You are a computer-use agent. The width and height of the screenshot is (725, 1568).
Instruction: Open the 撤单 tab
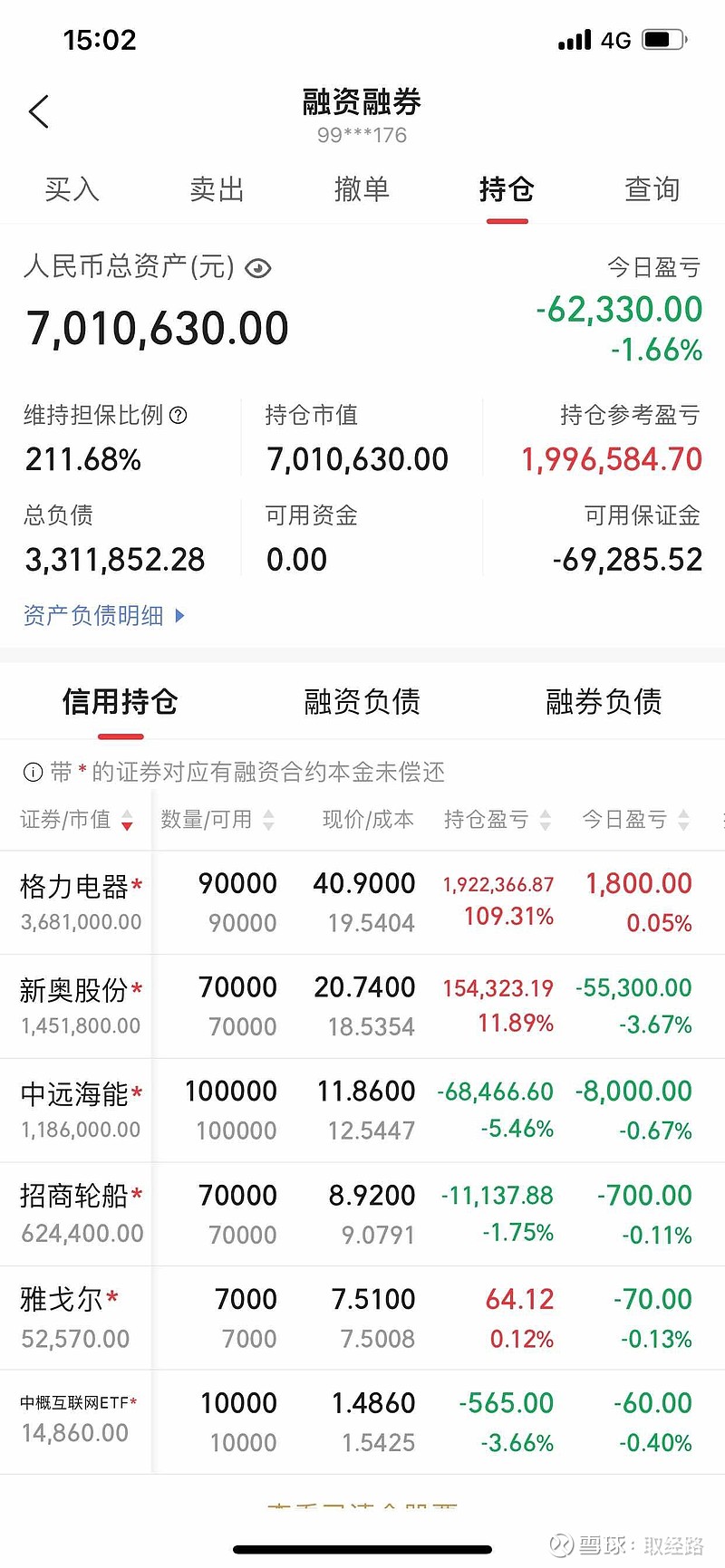click(x=362, y=189)
